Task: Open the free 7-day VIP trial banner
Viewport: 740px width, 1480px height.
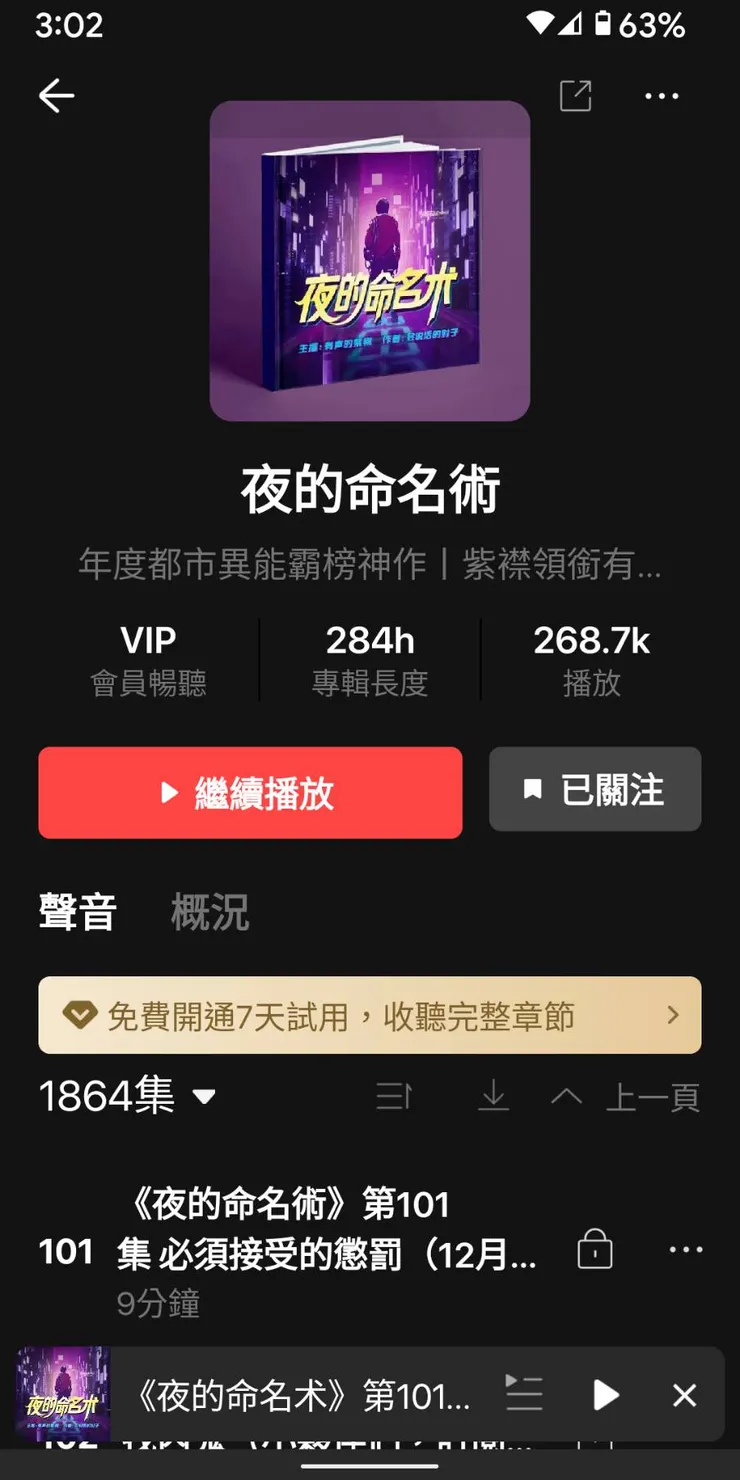Action: click(369, 1016)
